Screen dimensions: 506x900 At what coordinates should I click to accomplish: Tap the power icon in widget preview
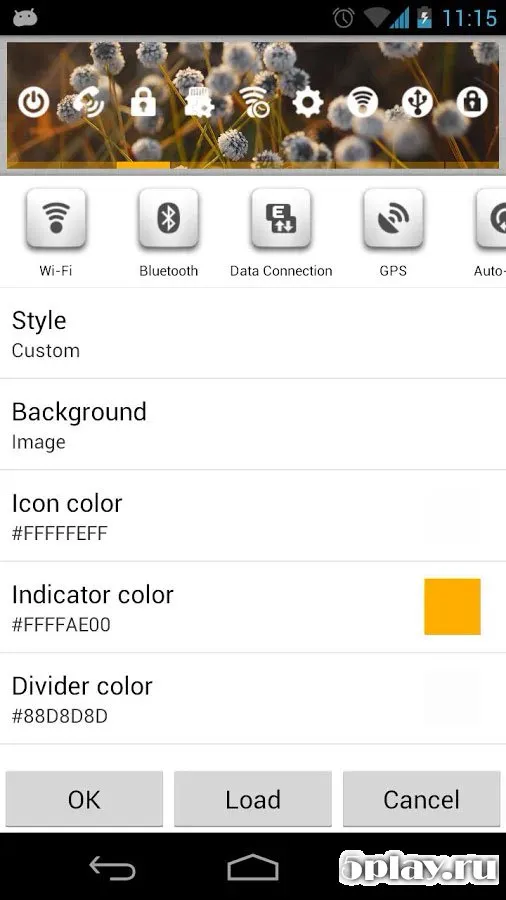(x=33, y=103)
